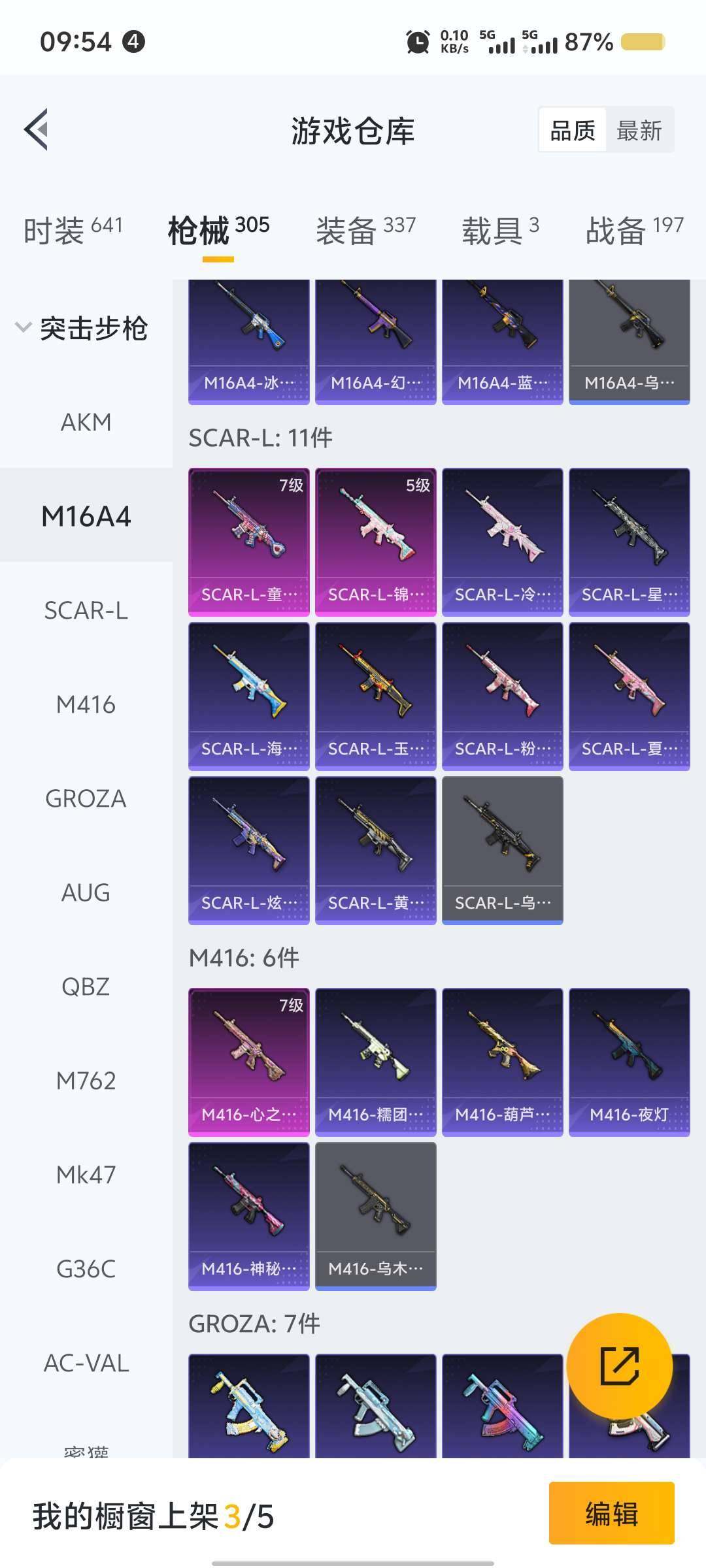706x1568 pixels.
Task: Select AKM in the weapon list
Action: (x=86, y=422)
